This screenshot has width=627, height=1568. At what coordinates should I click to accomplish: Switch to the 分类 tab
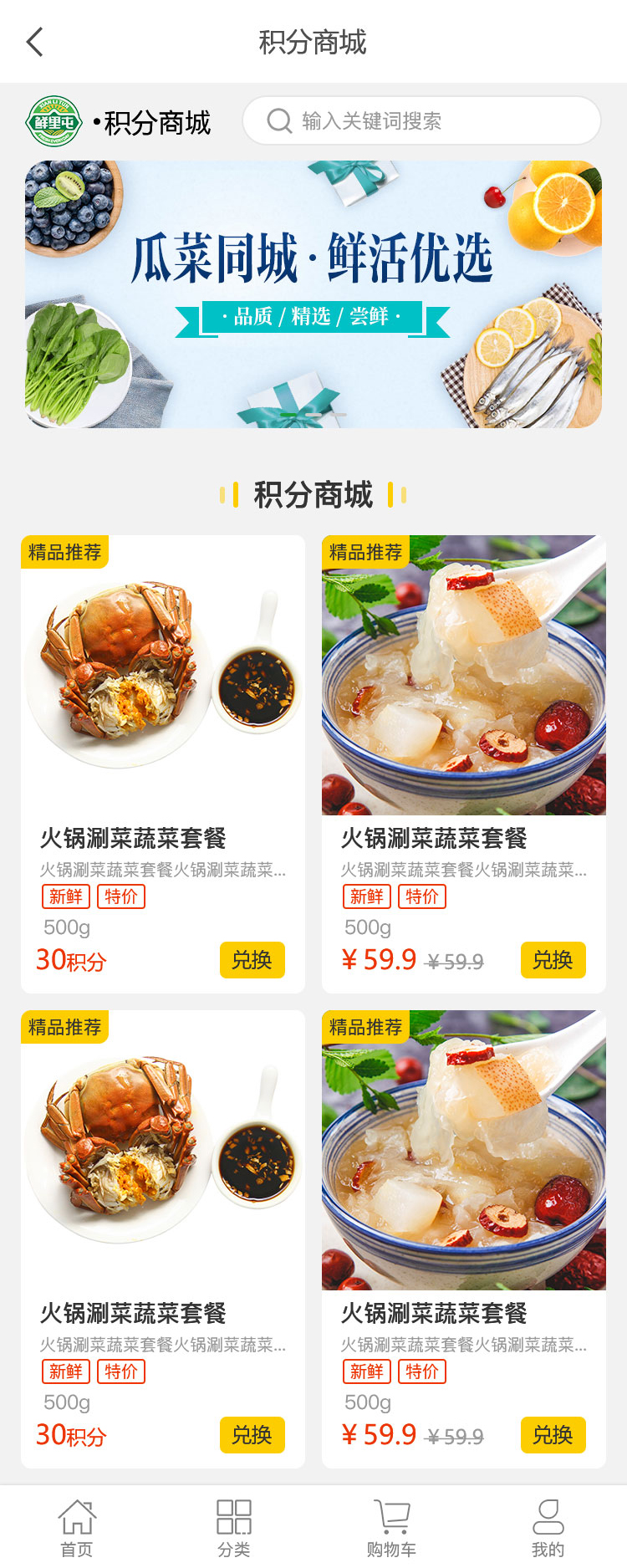234,1528
